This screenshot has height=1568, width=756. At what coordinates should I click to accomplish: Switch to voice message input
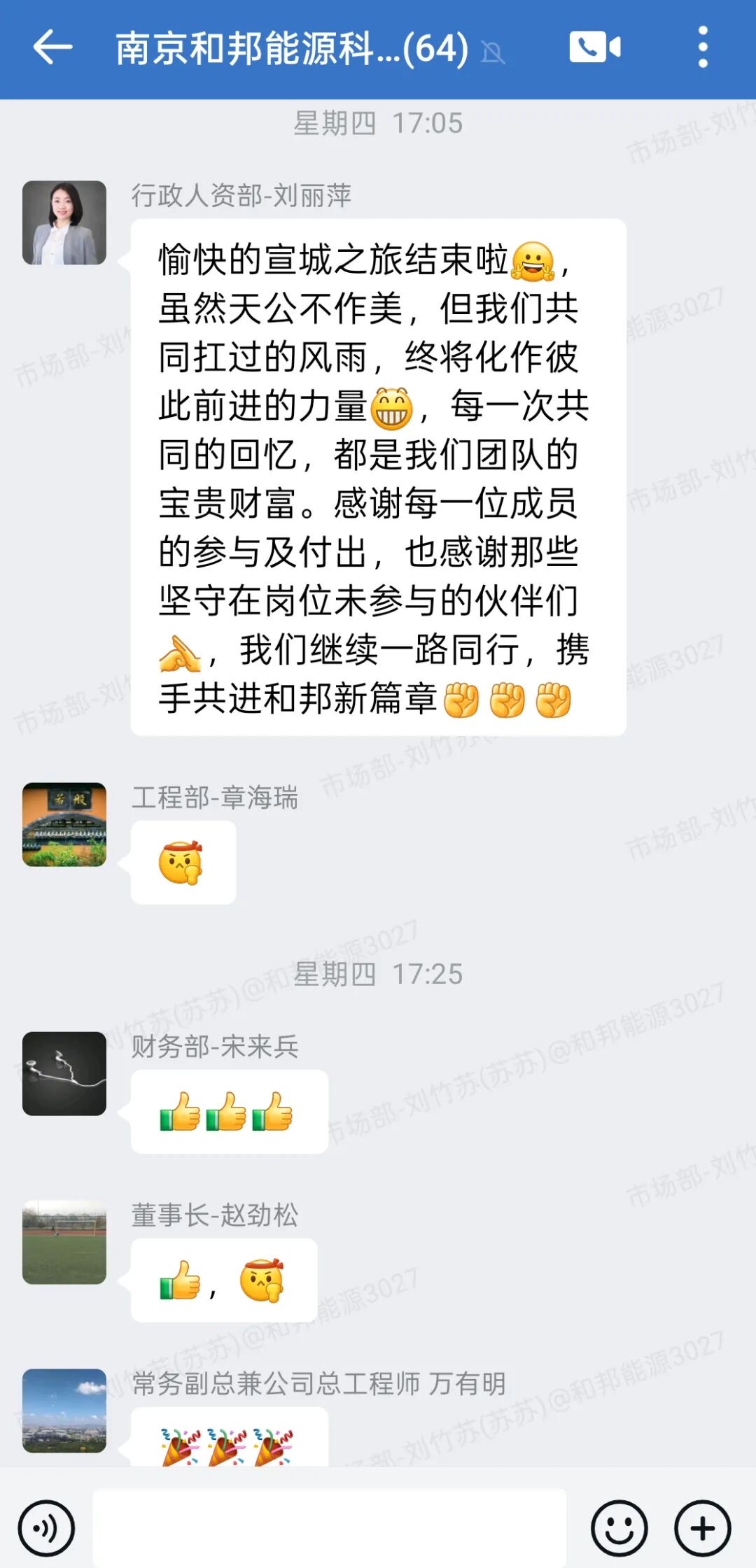(x=46, y=1529)
